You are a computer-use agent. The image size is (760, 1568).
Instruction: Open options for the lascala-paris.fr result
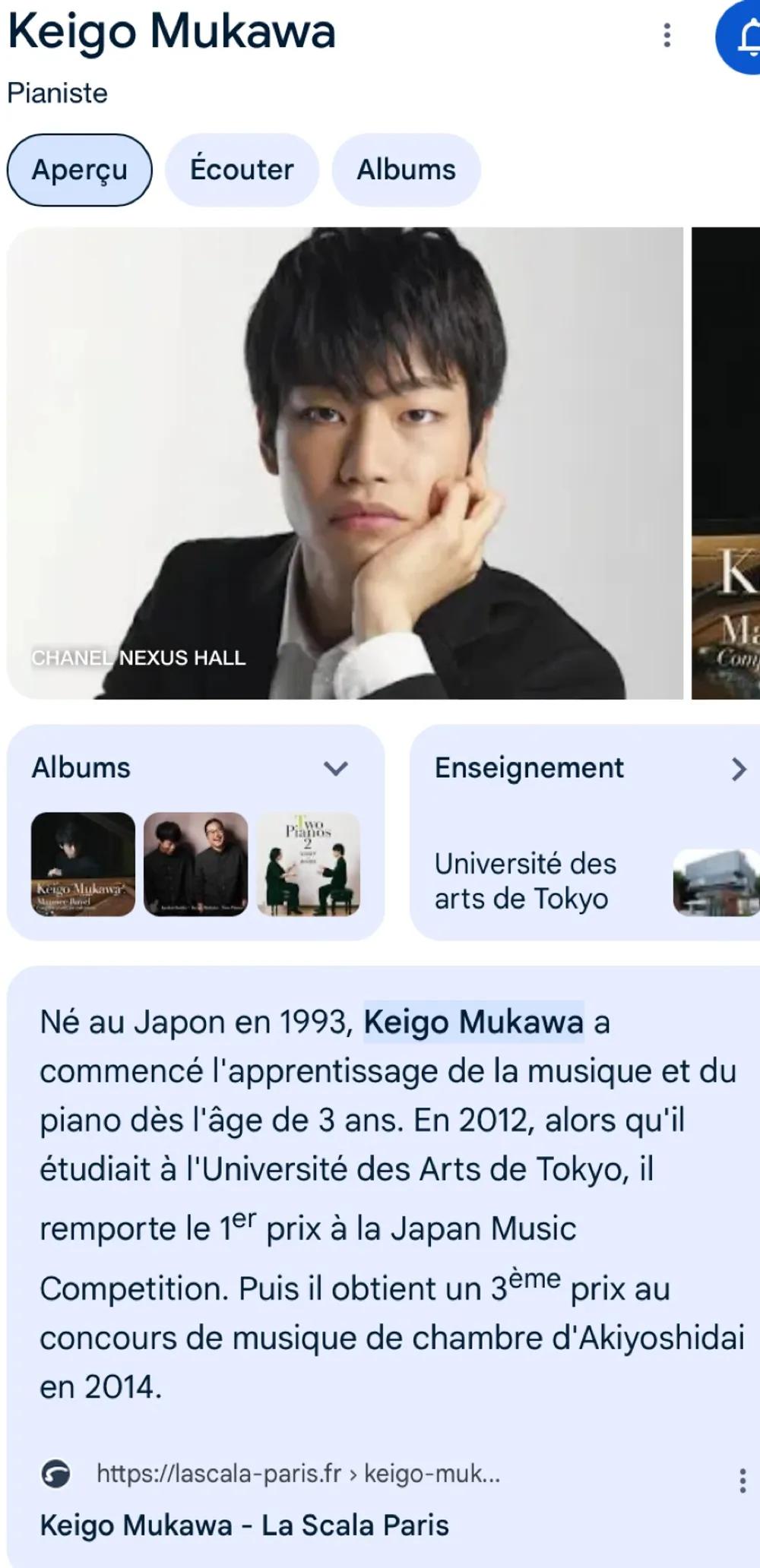coord(742,1481)
